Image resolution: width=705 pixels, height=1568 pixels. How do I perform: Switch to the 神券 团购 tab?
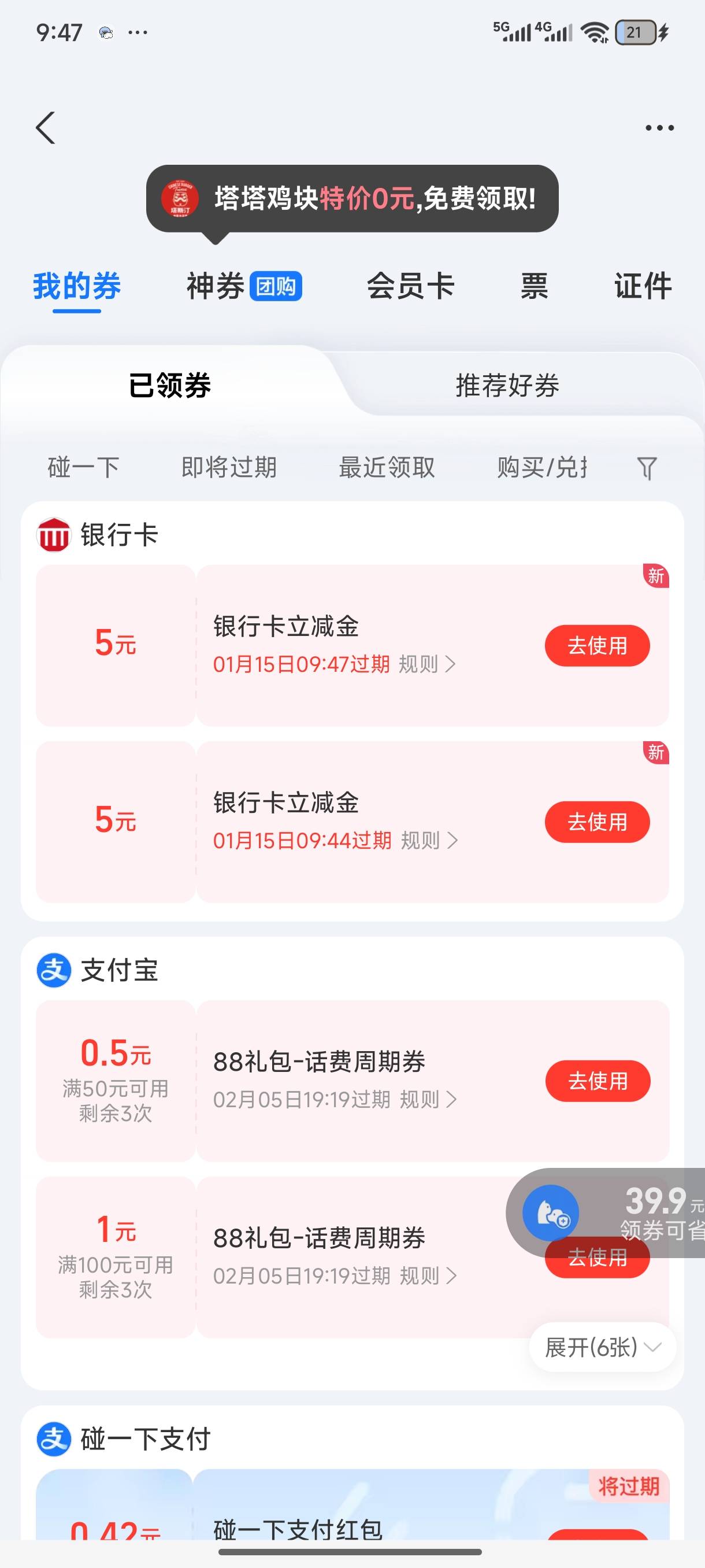[244, 286]
